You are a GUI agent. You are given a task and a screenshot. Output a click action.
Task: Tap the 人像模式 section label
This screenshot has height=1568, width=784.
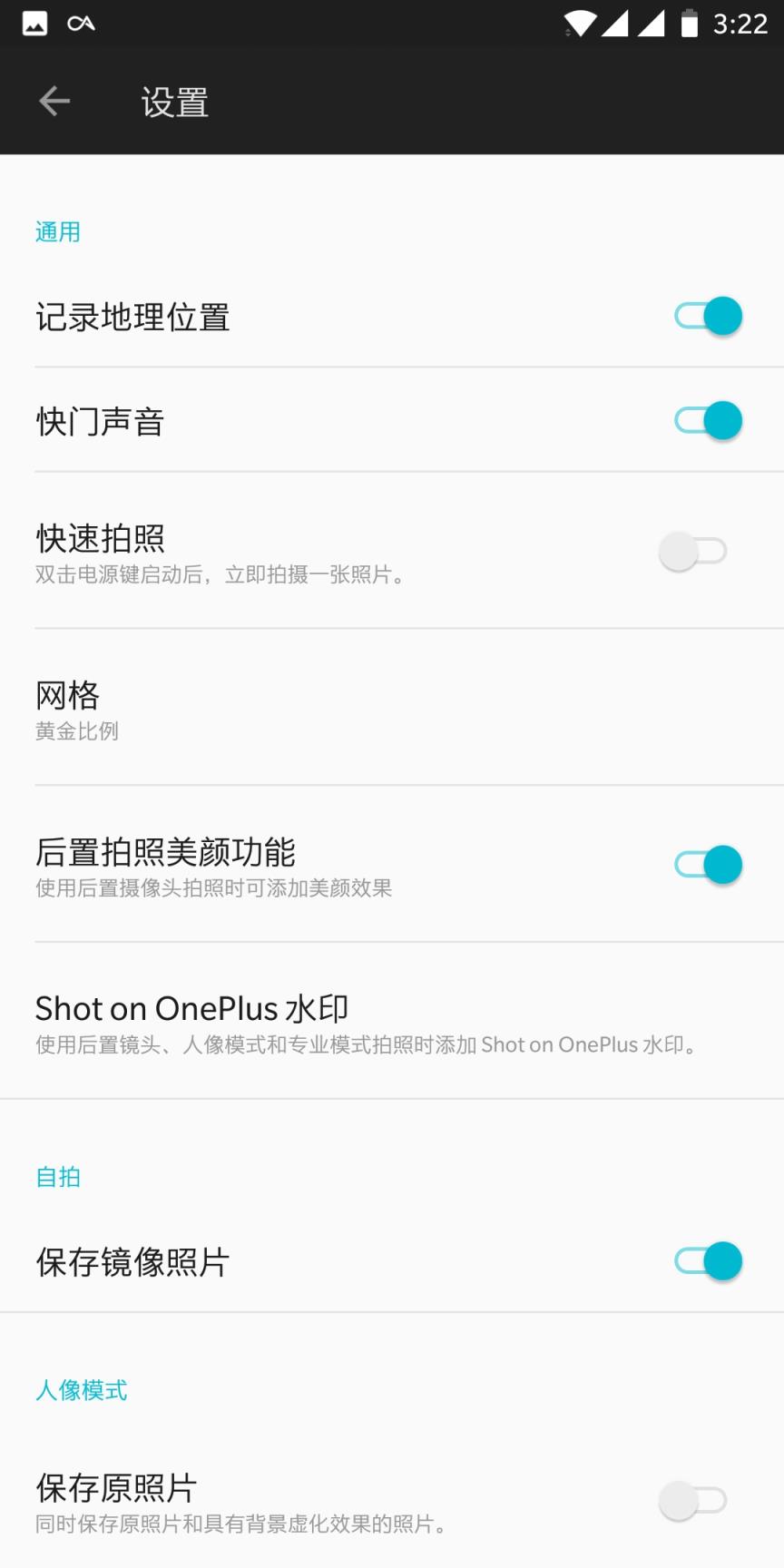(x=81, y=1389)
